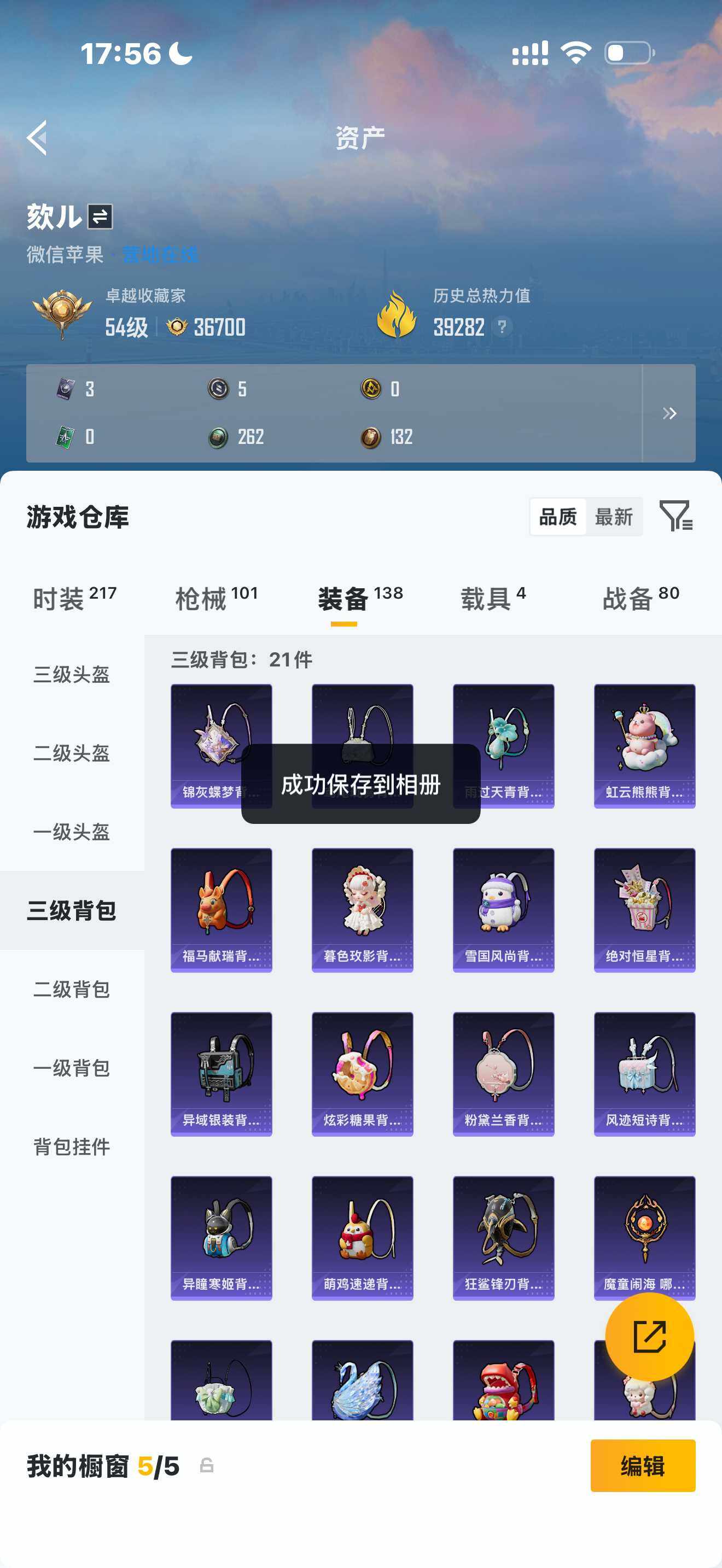722x1568 pixels.
Task: Click the account switch icon beside 欻儿
Action: (x=101, y=216)
